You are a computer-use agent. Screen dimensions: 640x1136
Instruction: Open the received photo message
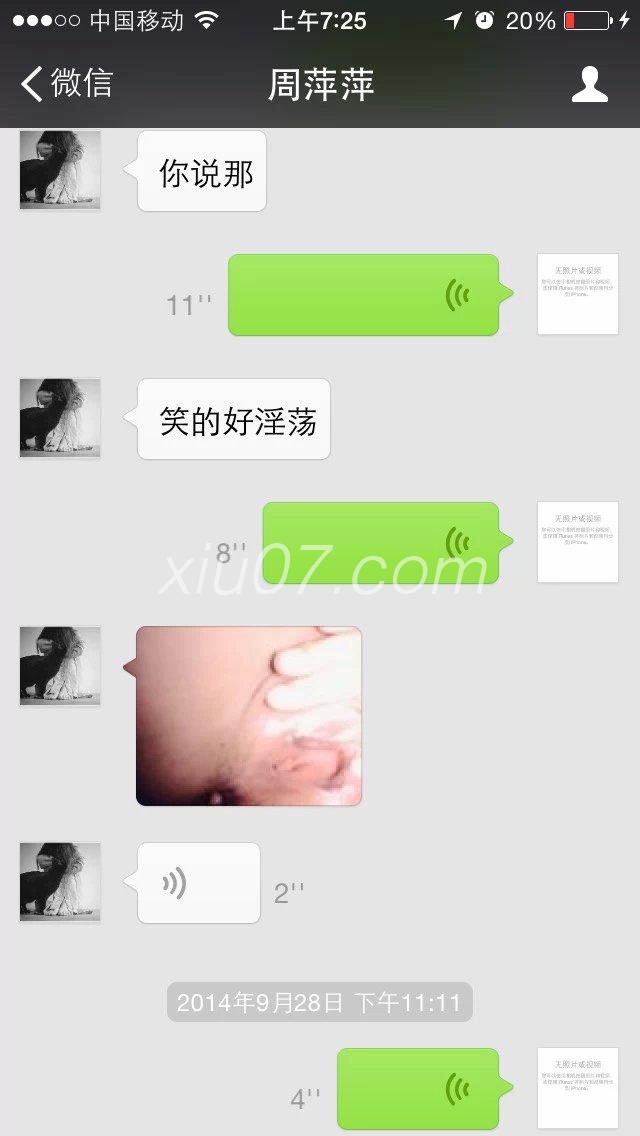[248, 716]
